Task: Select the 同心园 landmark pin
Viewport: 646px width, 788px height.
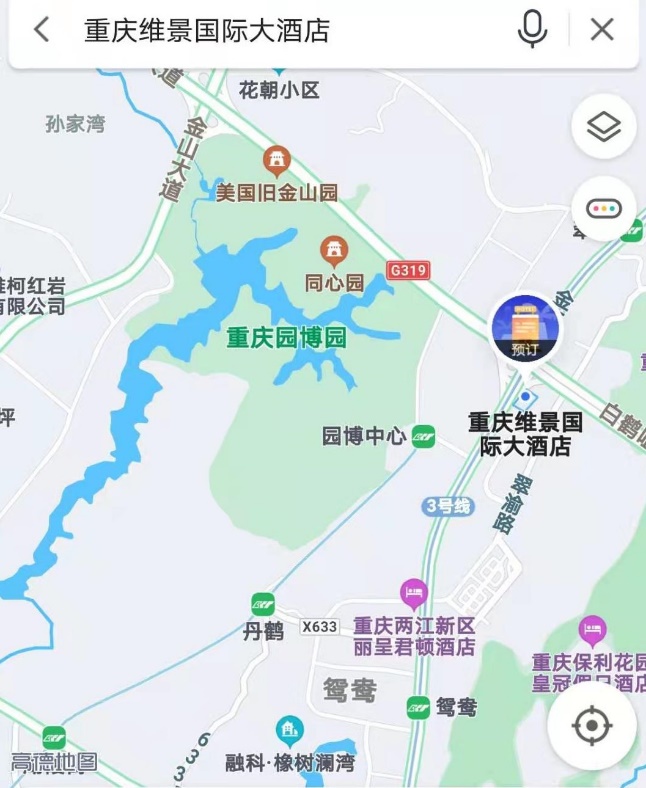Action: (x=333, y=248)
